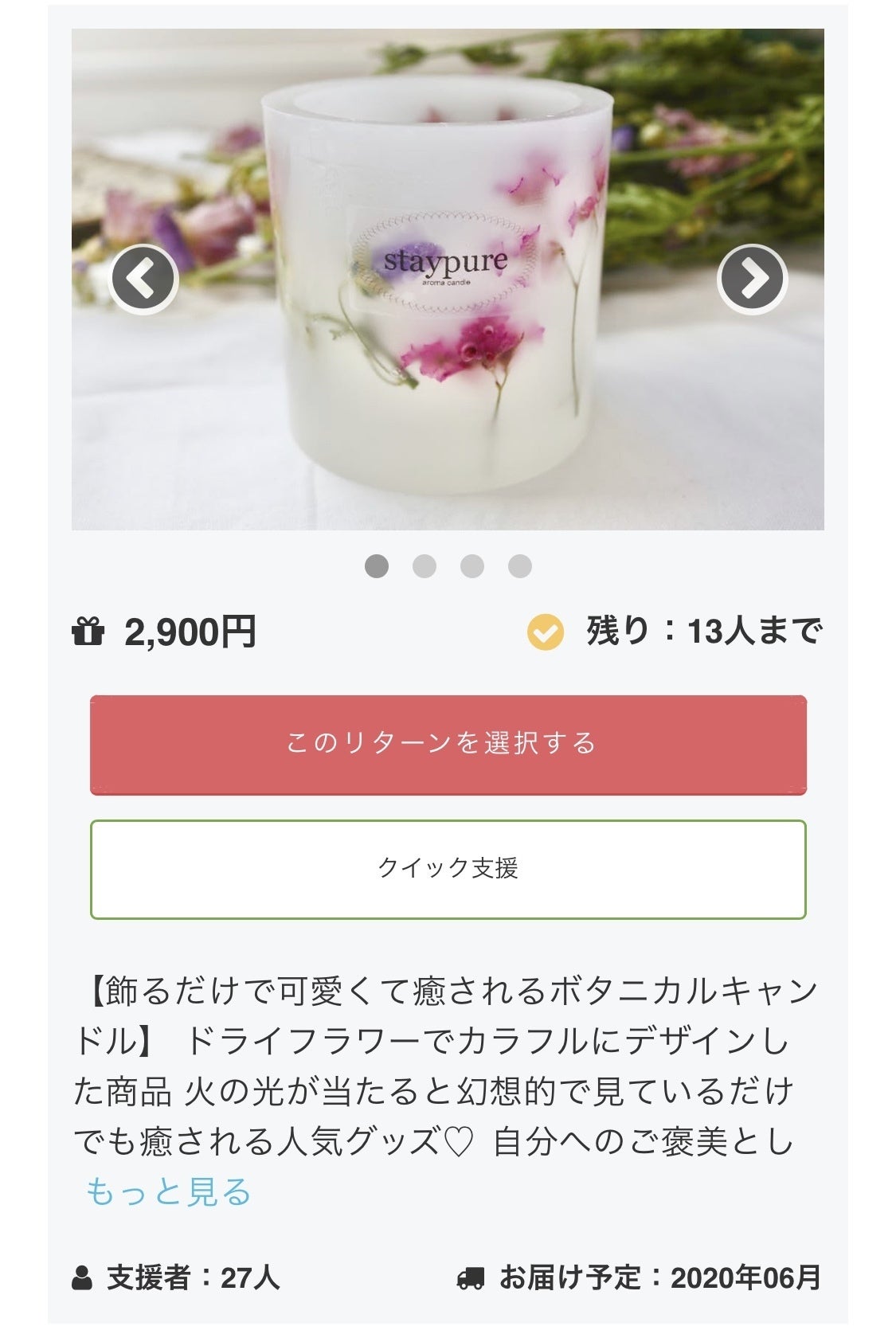Go to the previous candle photo
Screen dimensions: 896x1330
(x=143, y=279)
